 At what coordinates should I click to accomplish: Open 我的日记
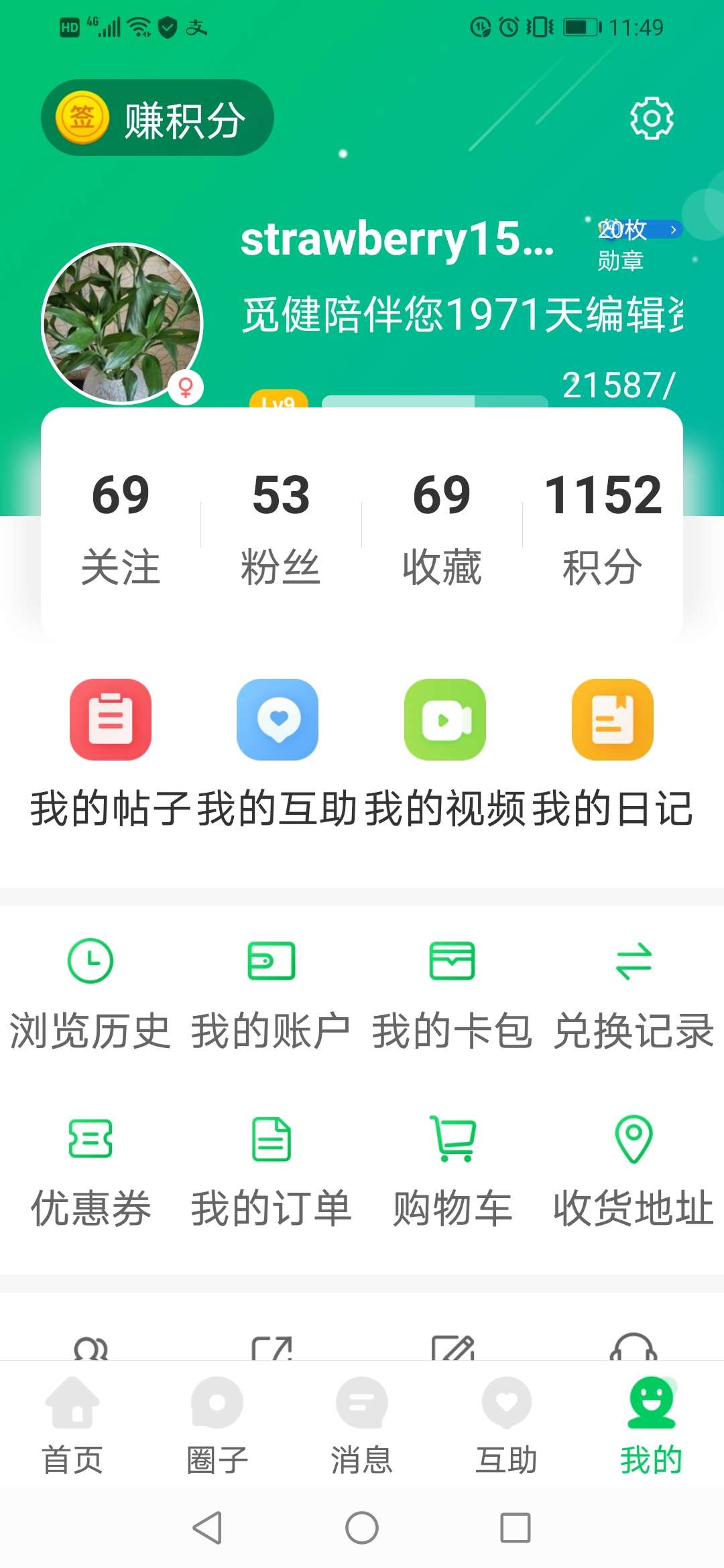(613, 754)
